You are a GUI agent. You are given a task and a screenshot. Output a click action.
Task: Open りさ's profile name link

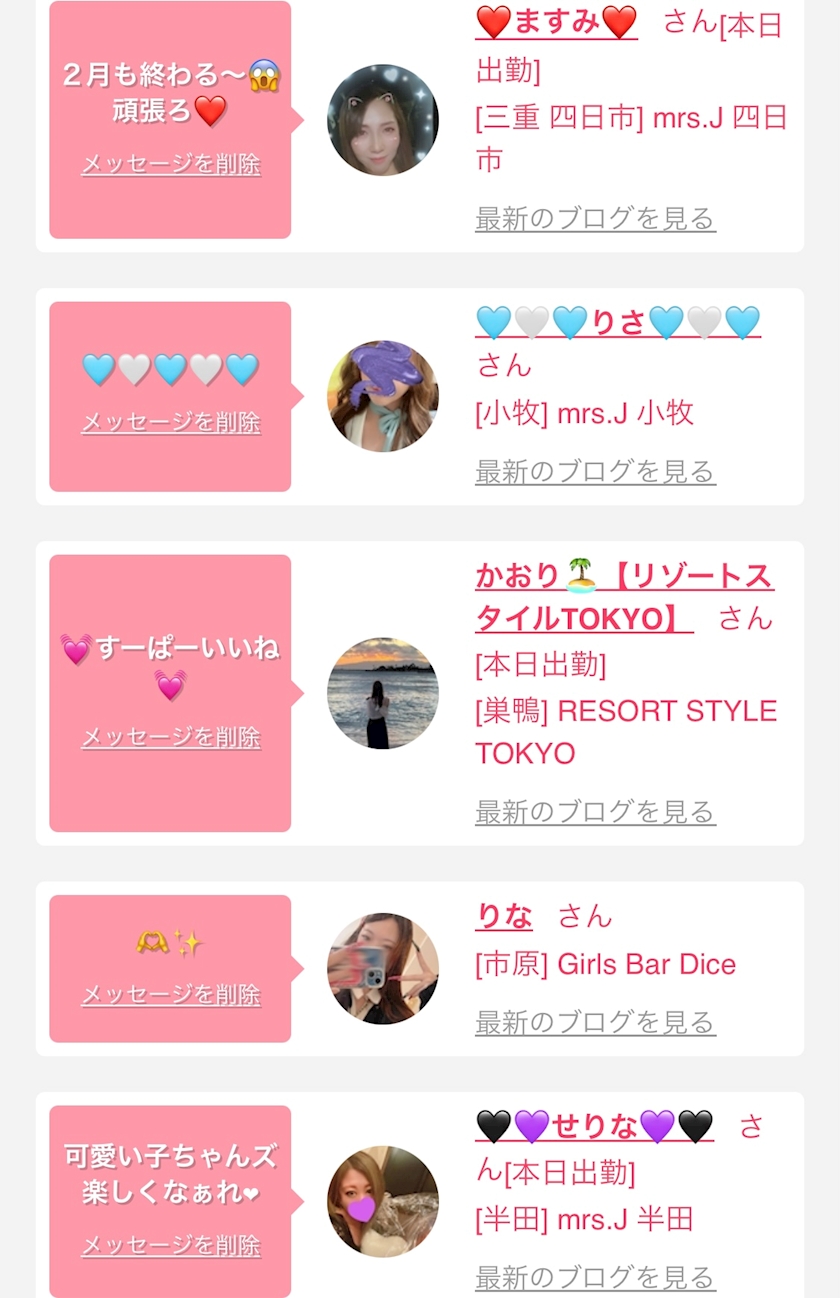click(618, 322)
